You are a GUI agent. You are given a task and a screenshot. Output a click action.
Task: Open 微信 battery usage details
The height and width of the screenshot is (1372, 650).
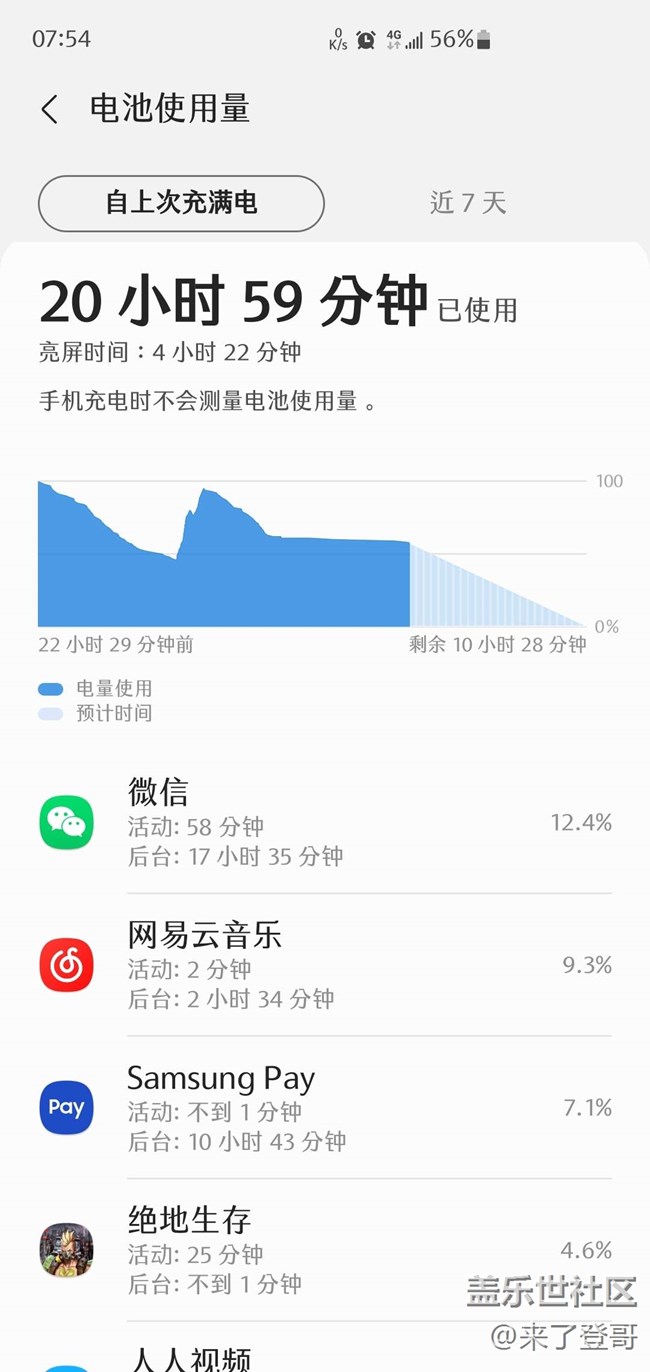click(325, 822)
